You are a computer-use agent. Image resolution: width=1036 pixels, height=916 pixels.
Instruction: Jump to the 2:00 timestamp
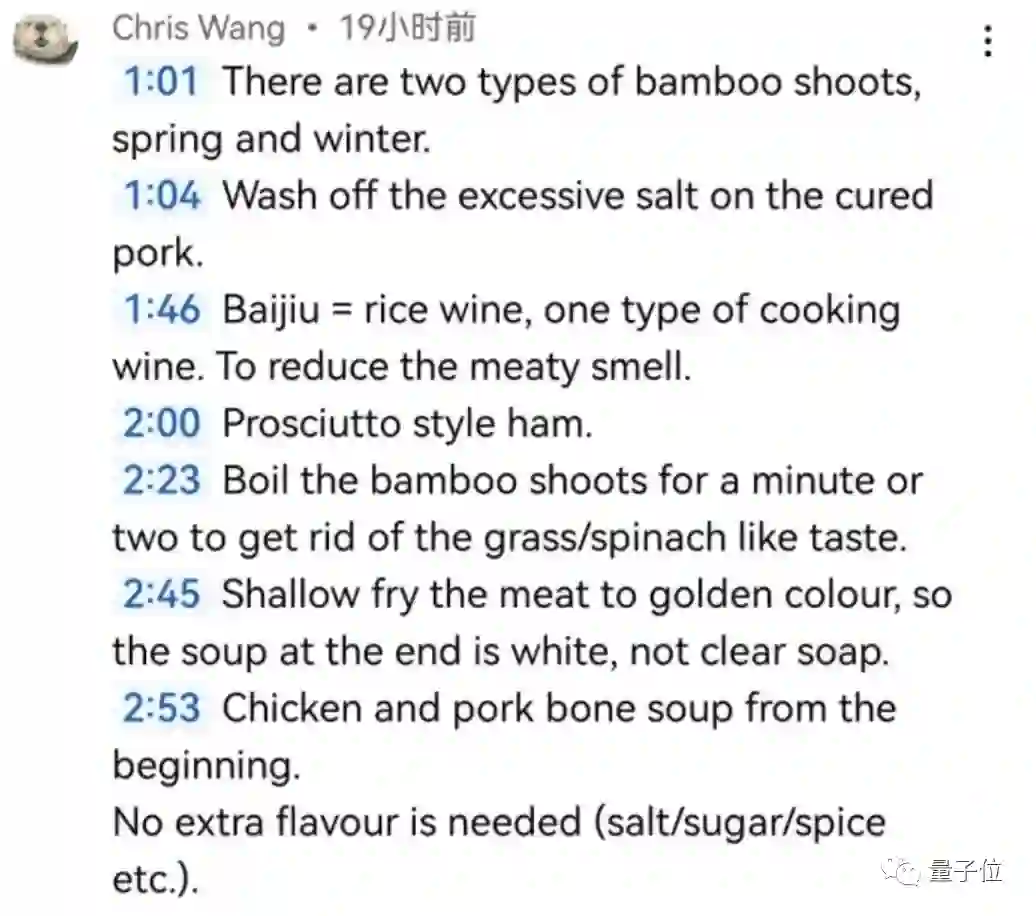[x=161, y=424]
